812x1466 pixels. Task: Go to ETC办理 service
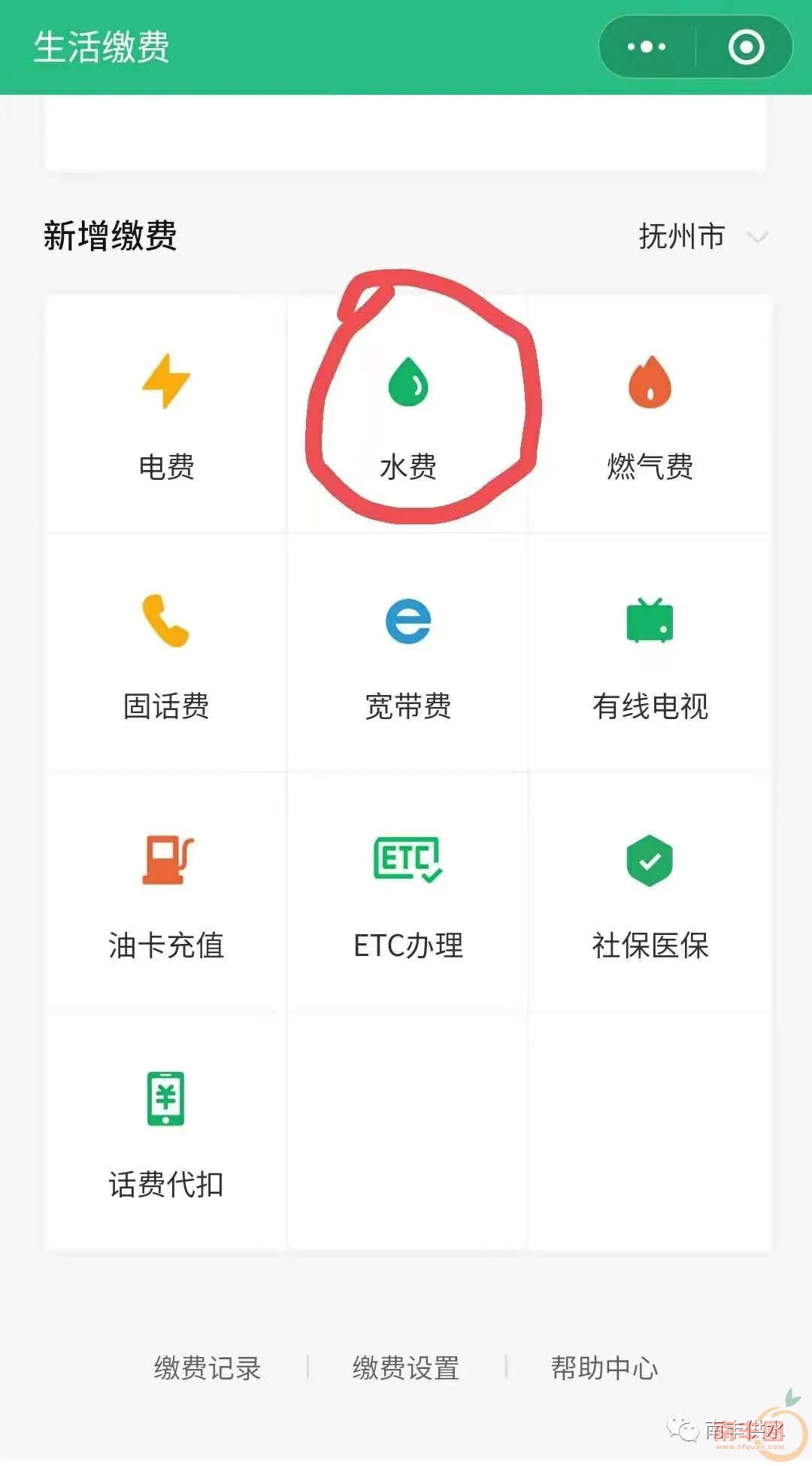408,893
